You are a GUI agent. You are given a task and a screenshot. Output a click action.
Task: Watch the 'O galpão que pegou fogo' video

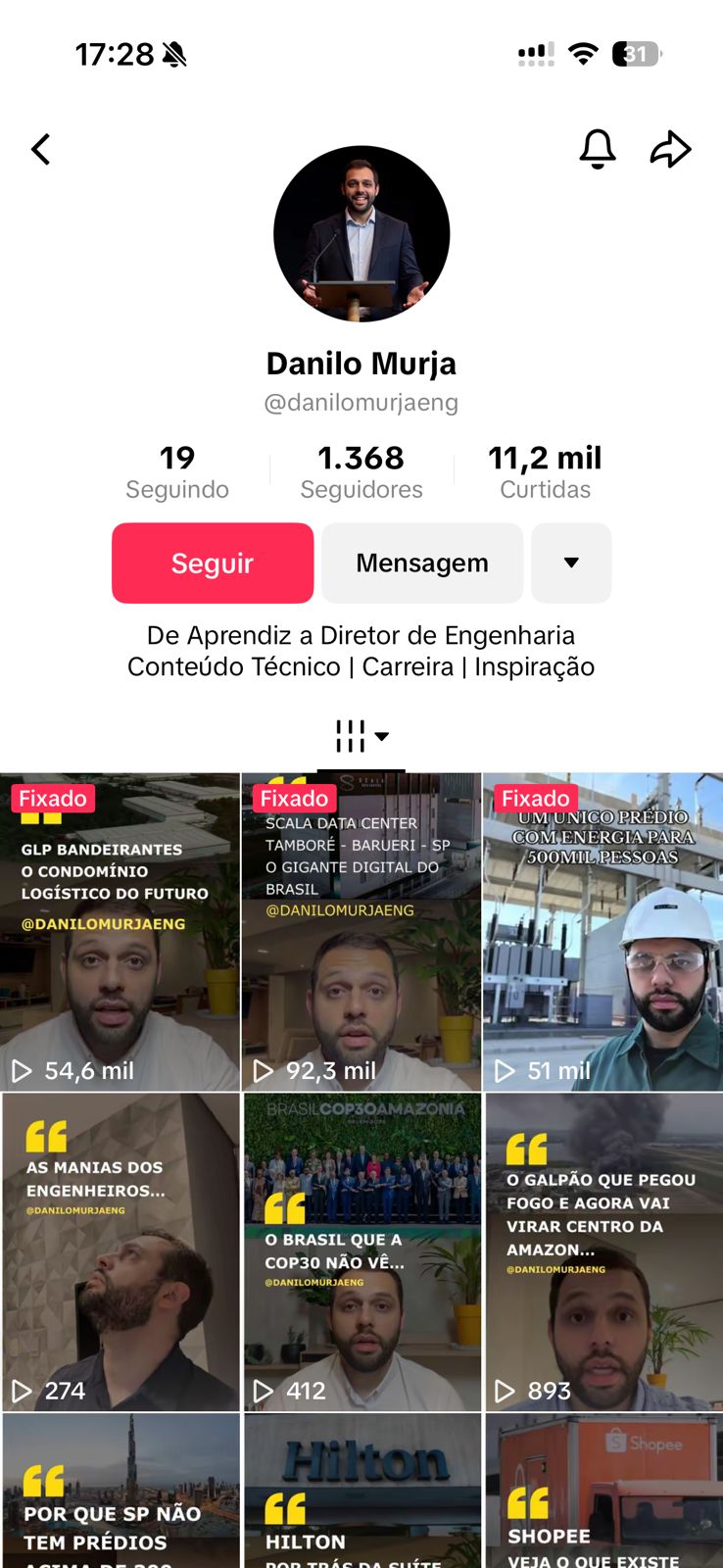click(603, 1251)
